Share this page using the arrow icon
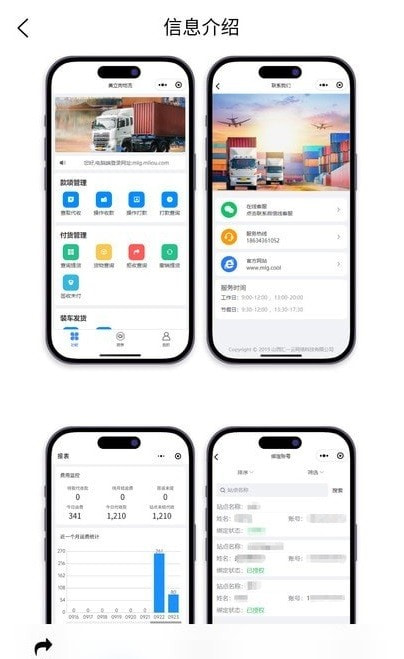 point(43,646)
